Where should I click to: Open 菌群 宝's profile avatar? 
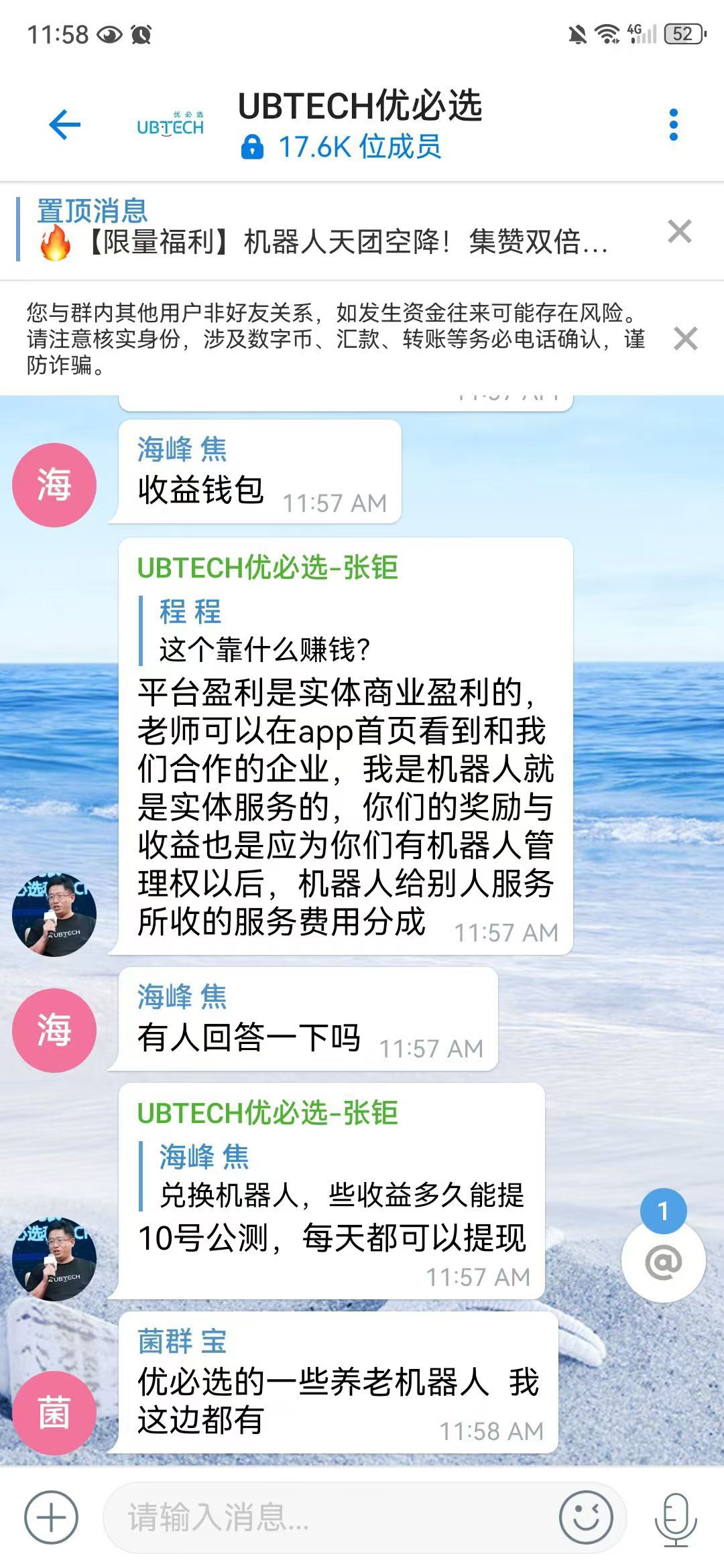[x=54, y=1413]
